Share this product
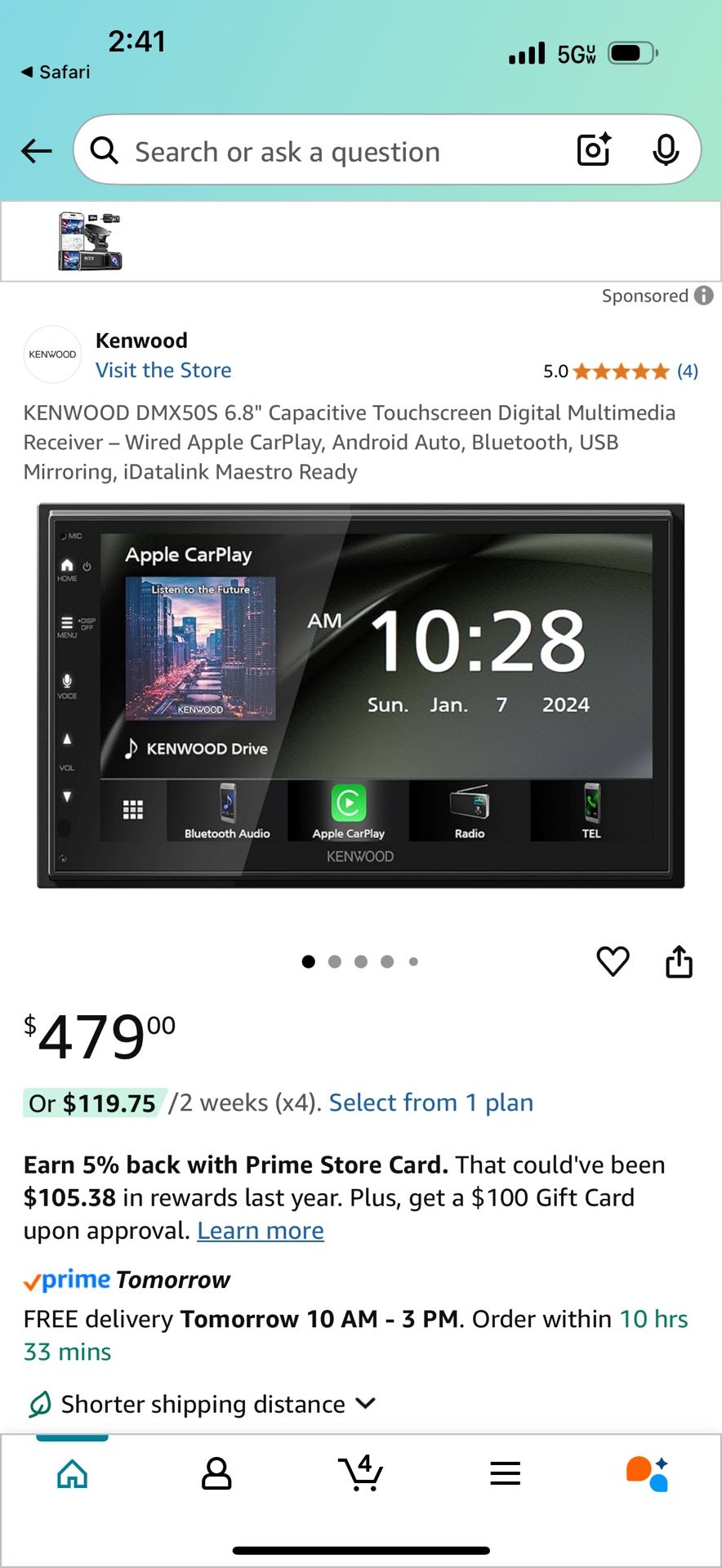 tap(679, 961)
